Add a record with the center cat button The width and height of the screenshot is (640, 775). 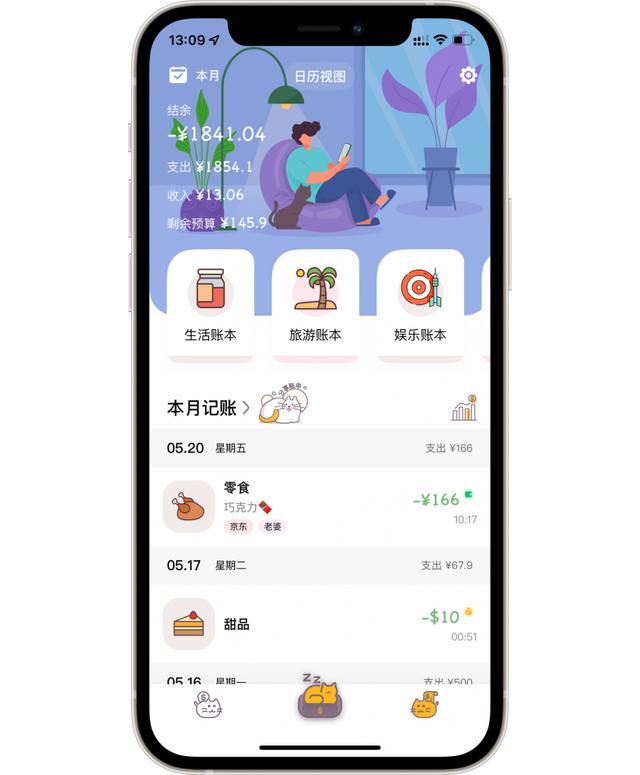pos(319,700)
